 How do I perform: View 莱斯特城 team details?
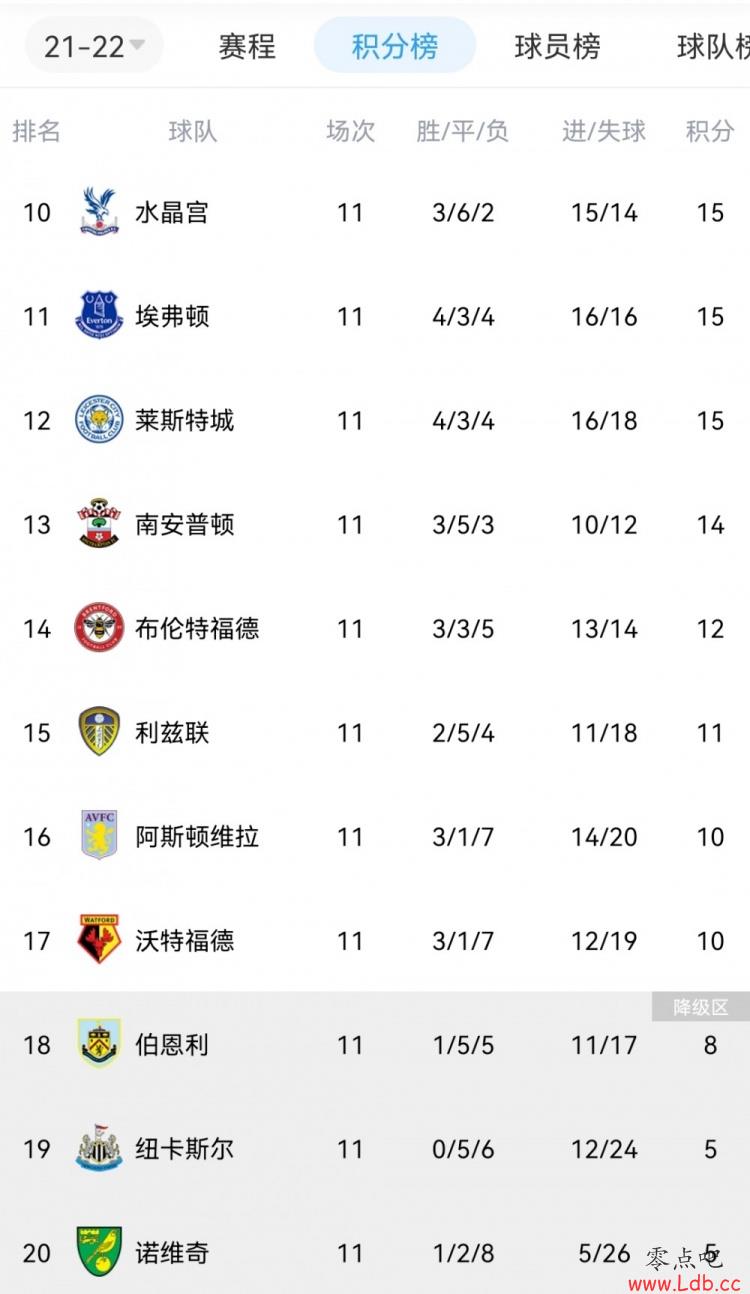click(x=375, y=420)
